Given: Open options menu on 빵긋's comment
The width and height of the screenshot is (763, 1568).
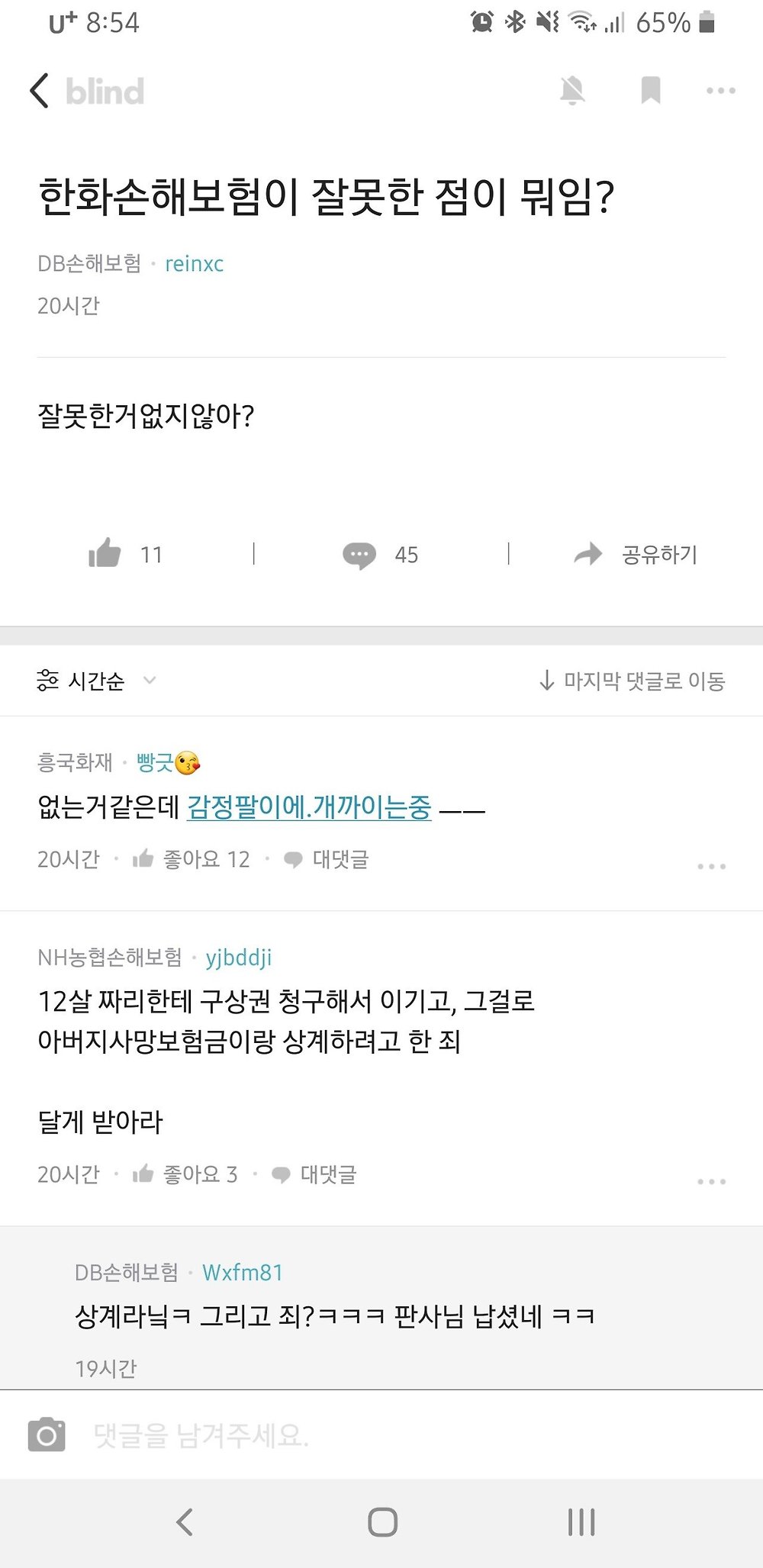Looking at the screenshot, I should (x=712, y=866).
